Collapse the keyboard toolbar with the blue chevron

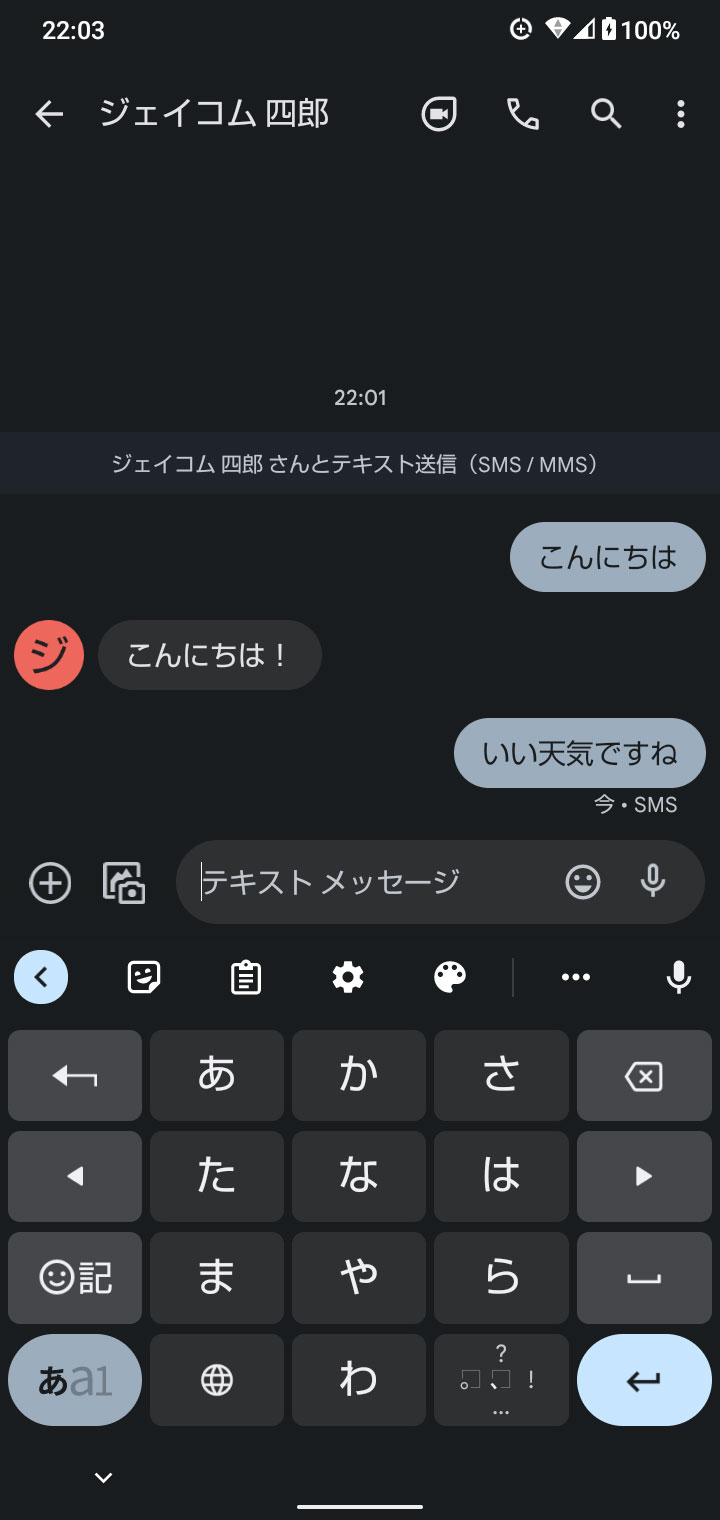(x=41, y=977)
